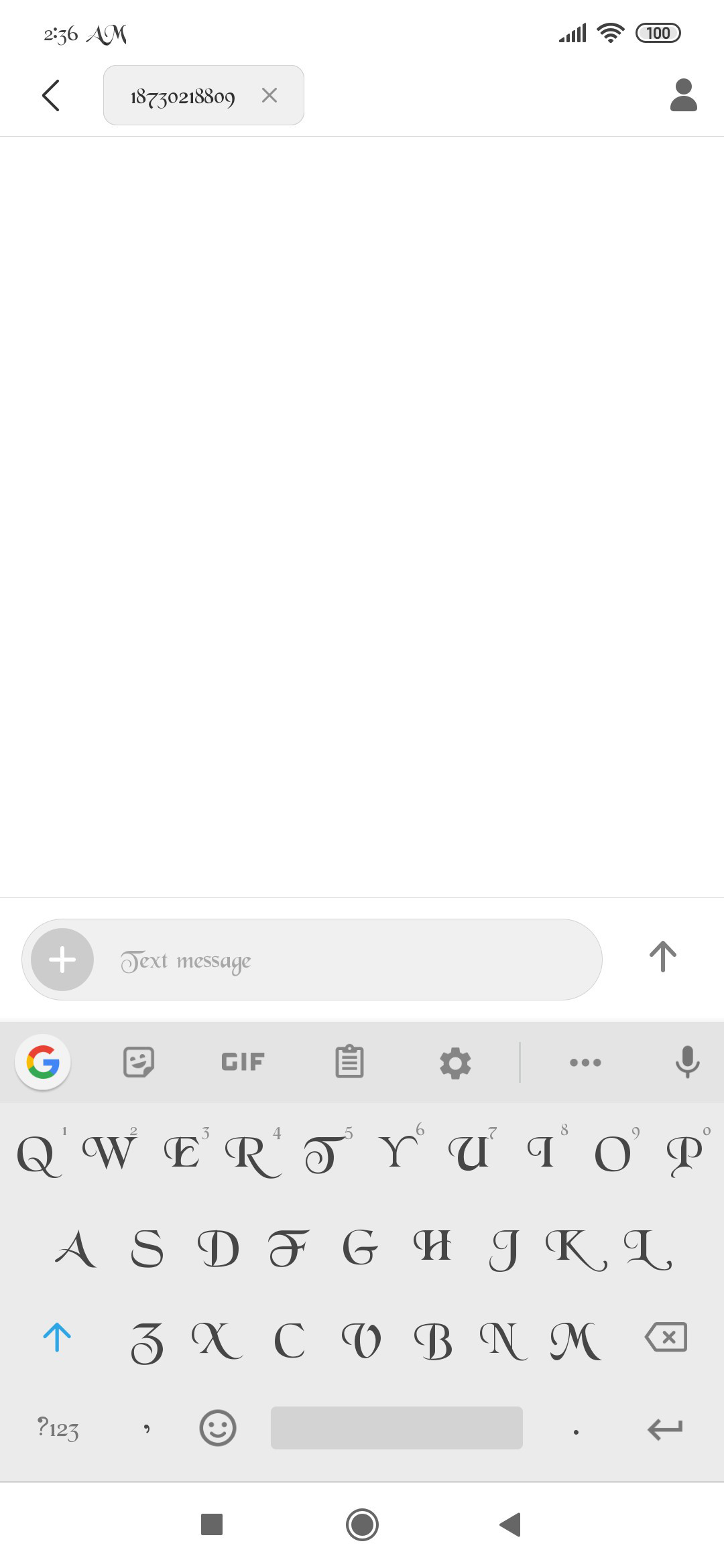Tap the system home button
The image size is (724, 1568).
[x=362, y=1525]
